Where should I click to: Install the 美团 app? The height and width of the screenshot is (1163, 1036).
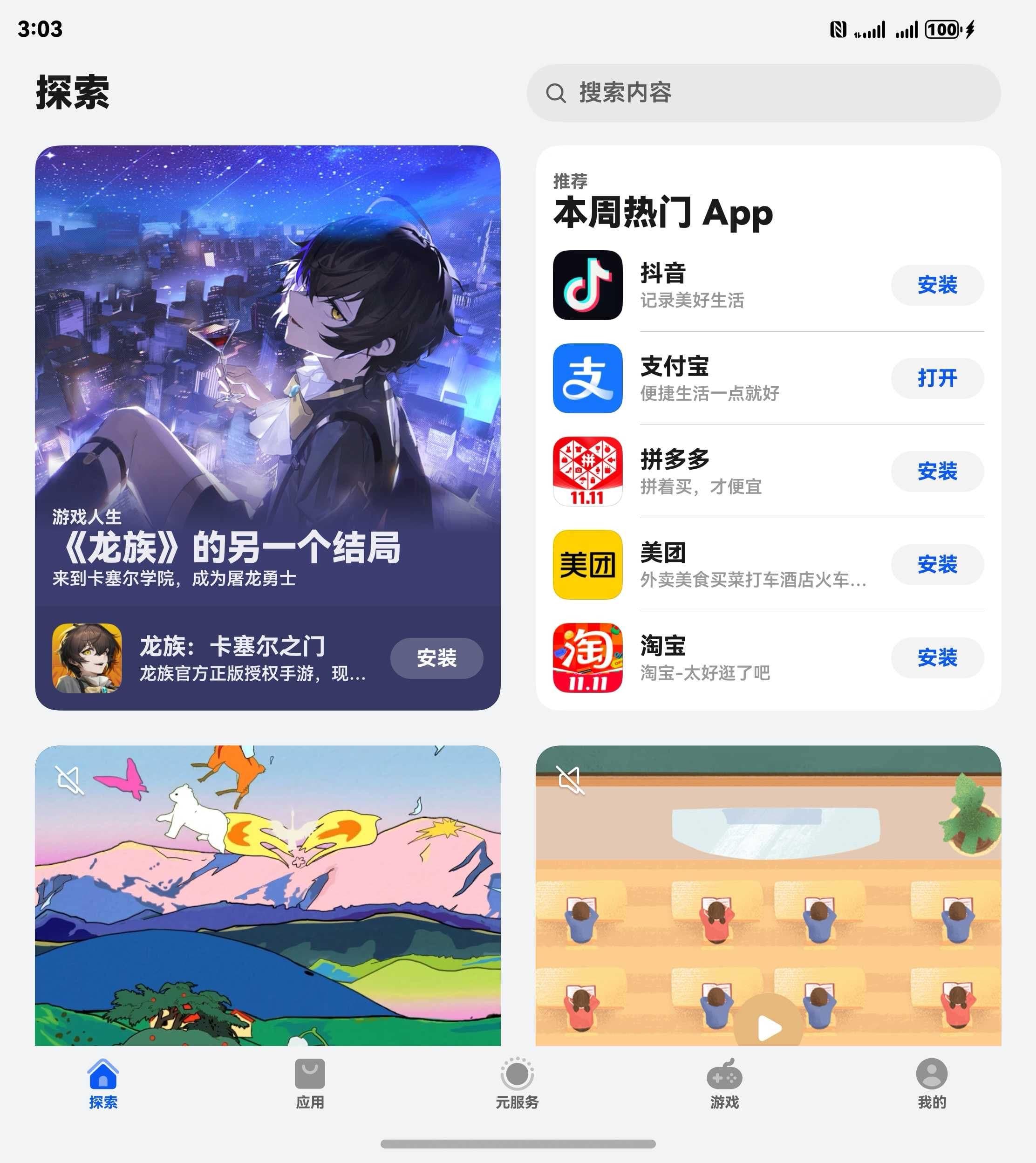pyautogui.click(x=937, y=565)
